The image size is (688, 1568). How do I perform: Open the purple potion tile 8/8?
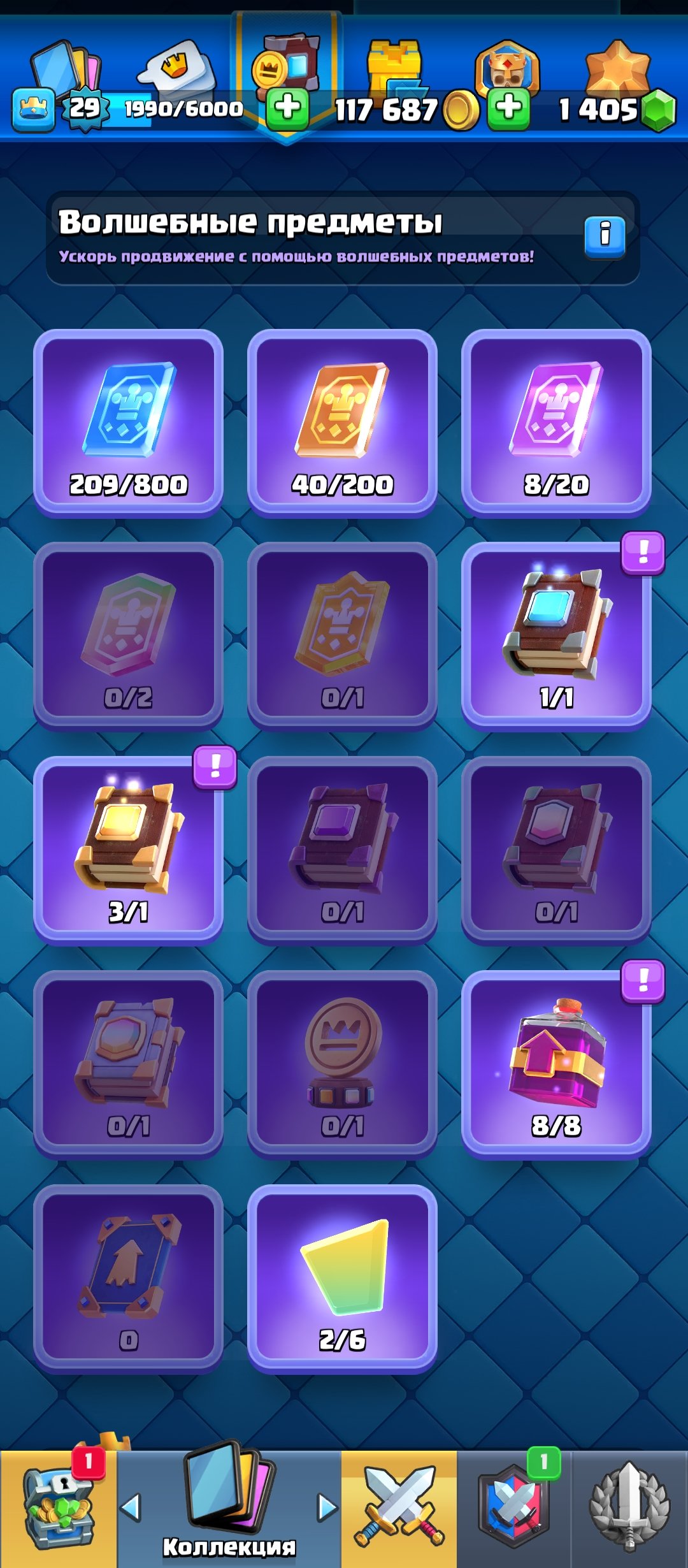point(556,1064)
